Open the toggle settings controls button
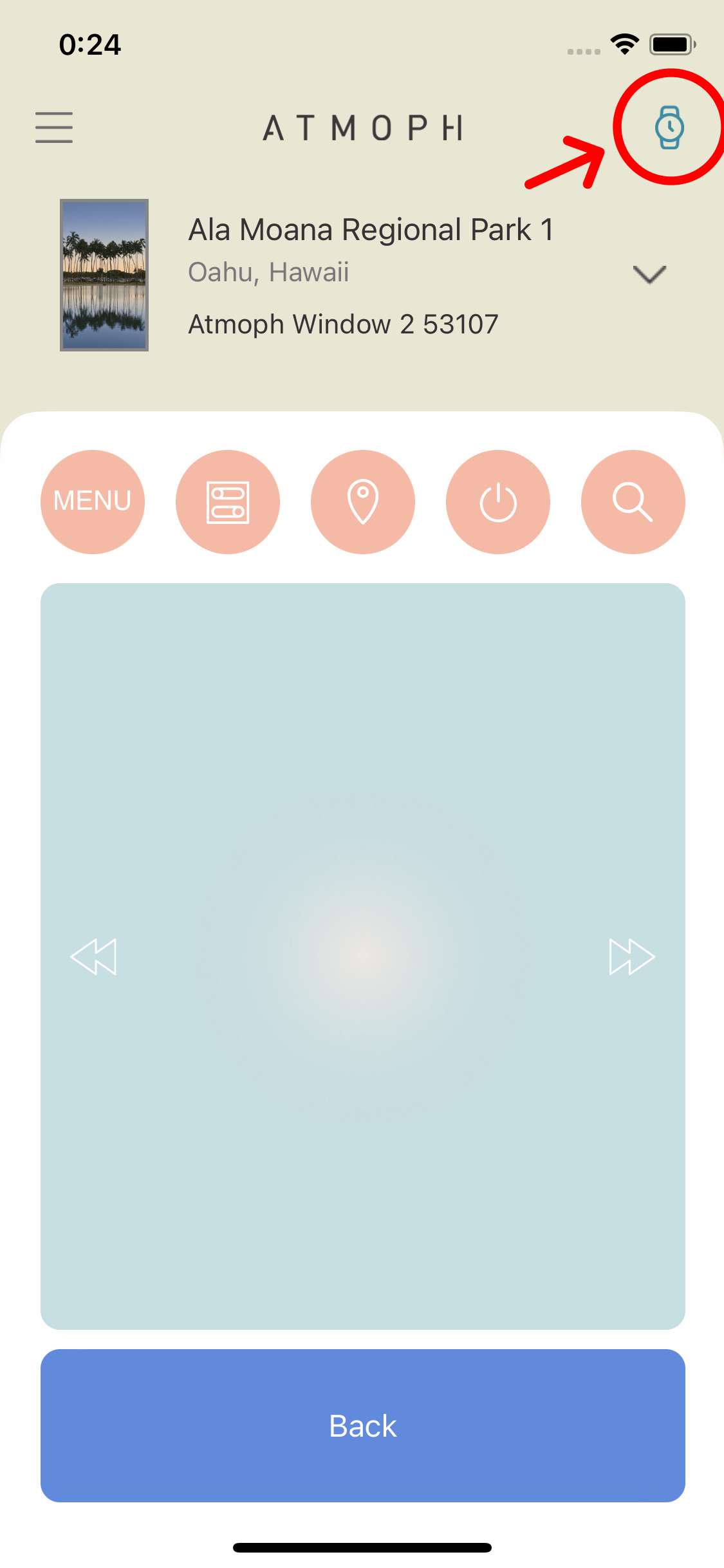 click(x=228, y=501)
